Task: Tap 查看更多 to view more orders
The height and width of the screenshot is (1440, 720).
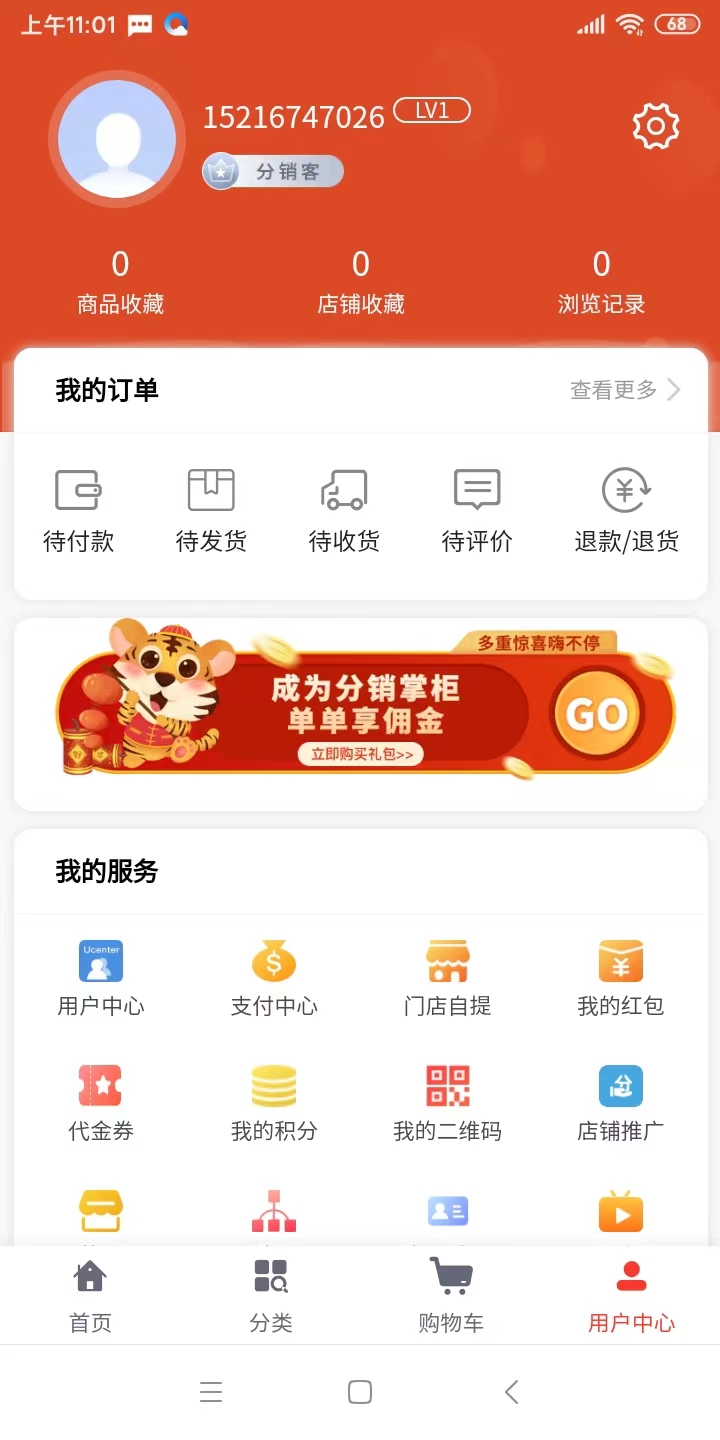Action: 612,390
